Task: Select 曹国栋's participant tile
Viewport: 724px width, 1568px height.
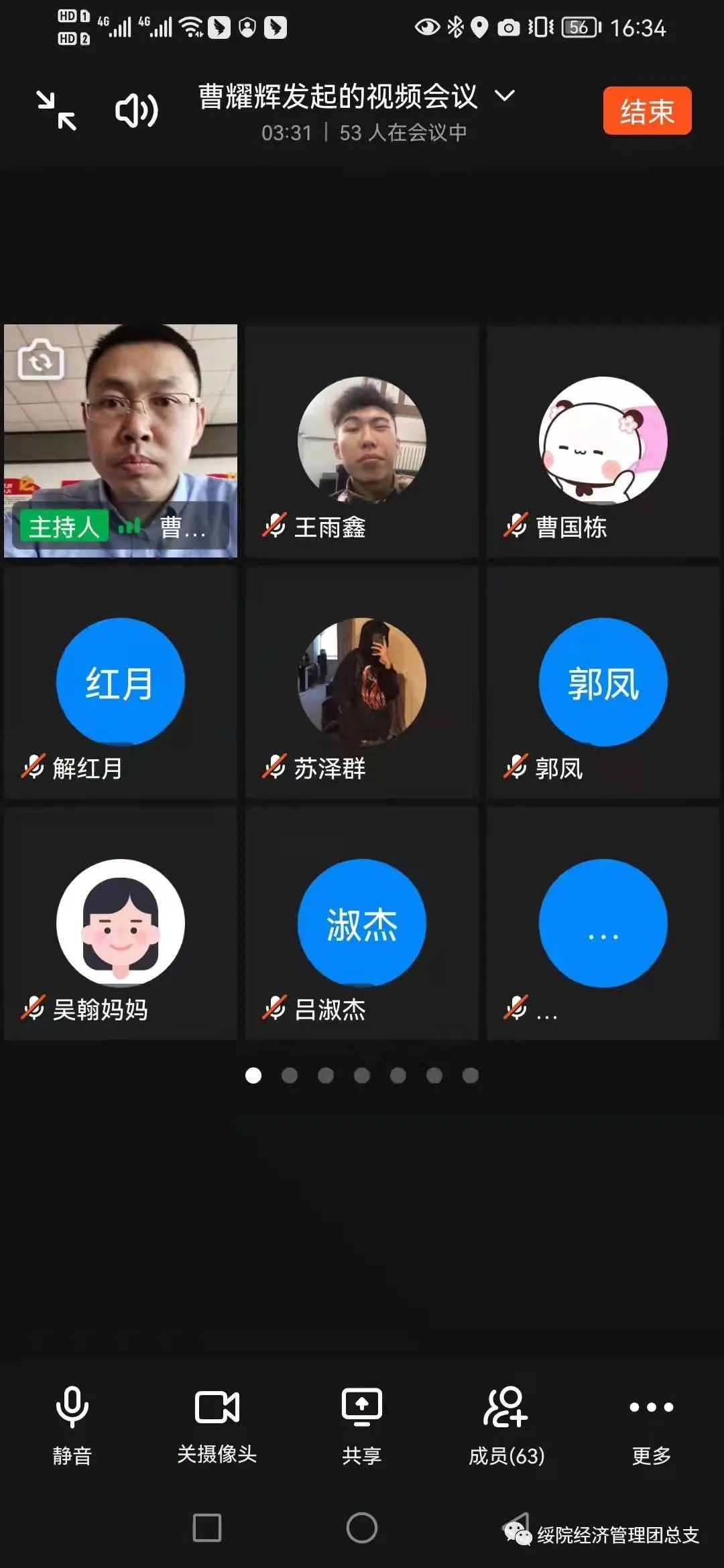Action: click(x=603, y=442)
